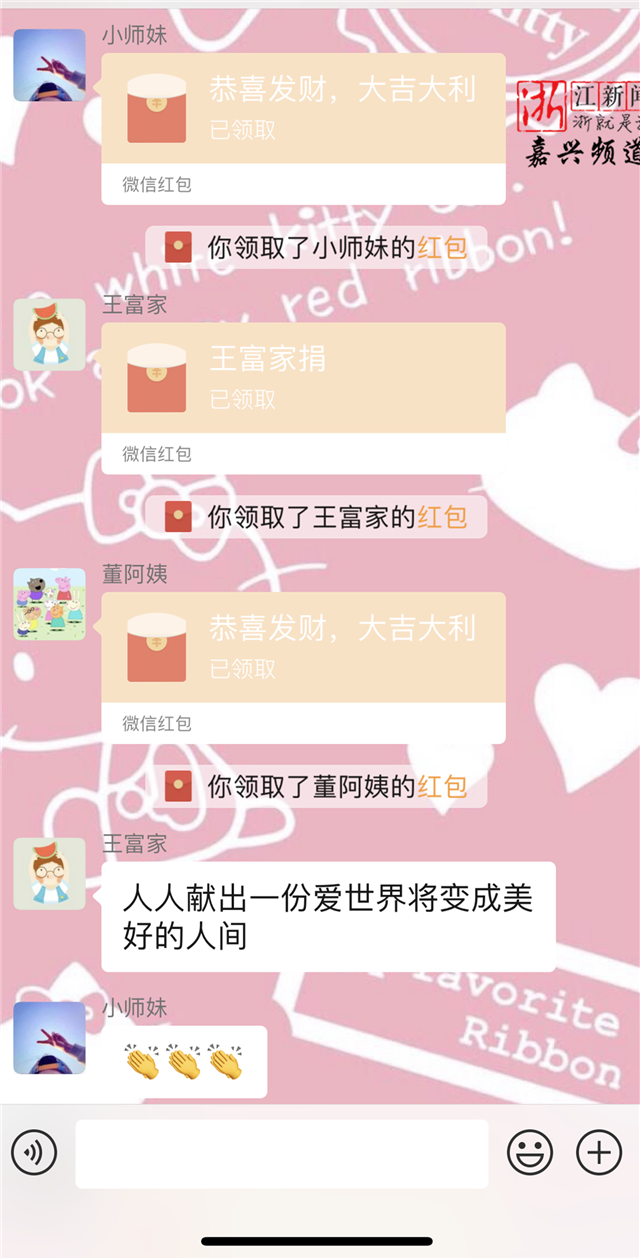View 董阿姨's profile avatar

coord(49,604)
